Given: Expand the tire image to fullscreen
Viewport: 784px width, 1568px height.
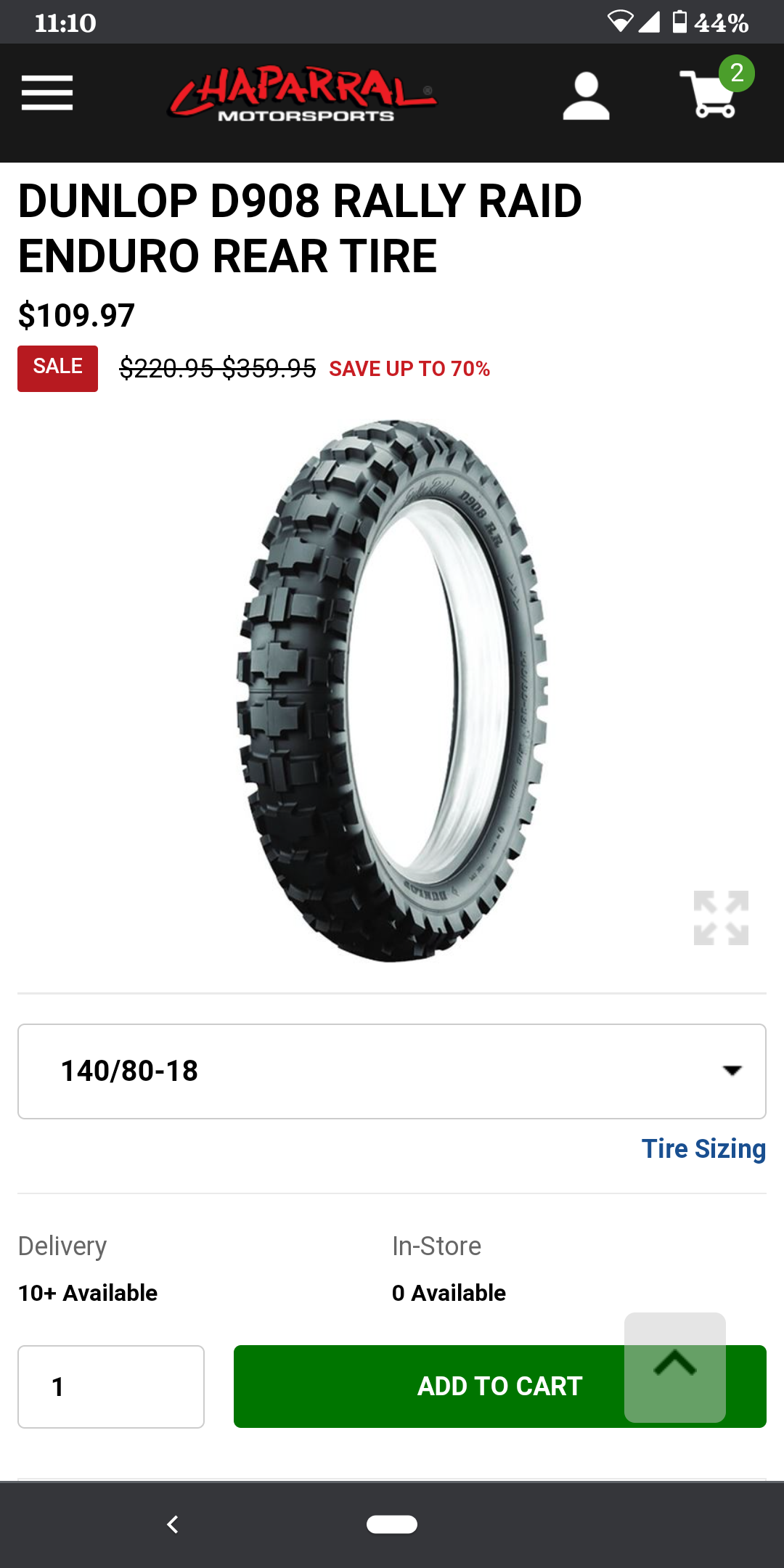Looking at the screenshot, I should (721, 918).
